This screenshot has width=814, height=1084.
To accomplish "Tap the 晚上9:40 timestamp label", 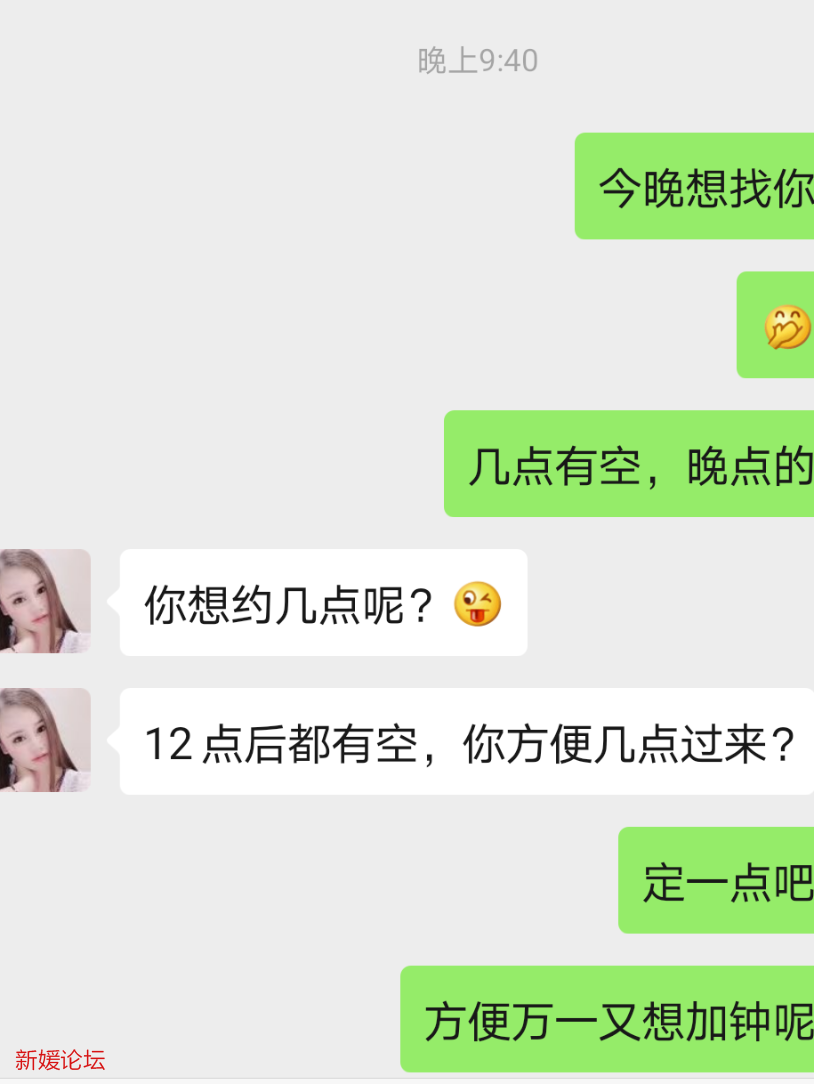I will coord(477,61).
